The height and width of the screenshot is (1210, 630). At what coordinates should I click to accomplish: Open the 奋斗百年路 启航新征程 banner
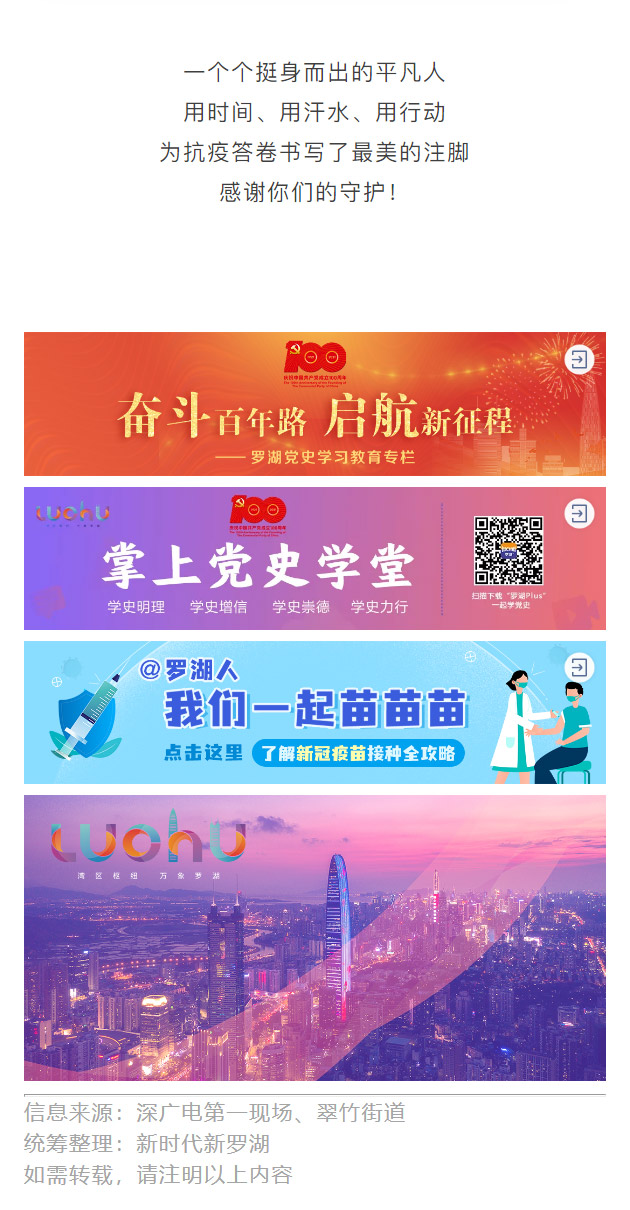pos(314,404)
